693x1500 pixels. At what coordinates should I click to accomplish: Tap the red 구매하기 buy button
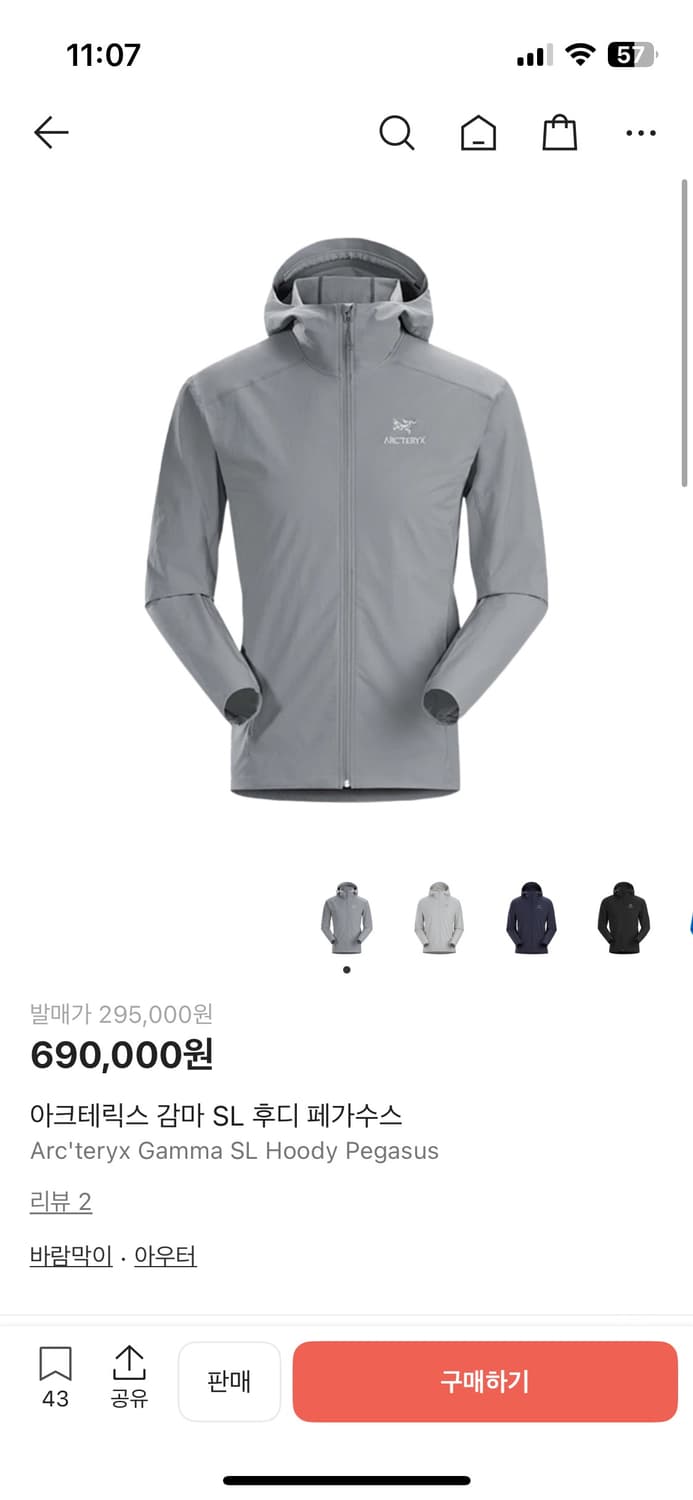[x=485, y=1381]
